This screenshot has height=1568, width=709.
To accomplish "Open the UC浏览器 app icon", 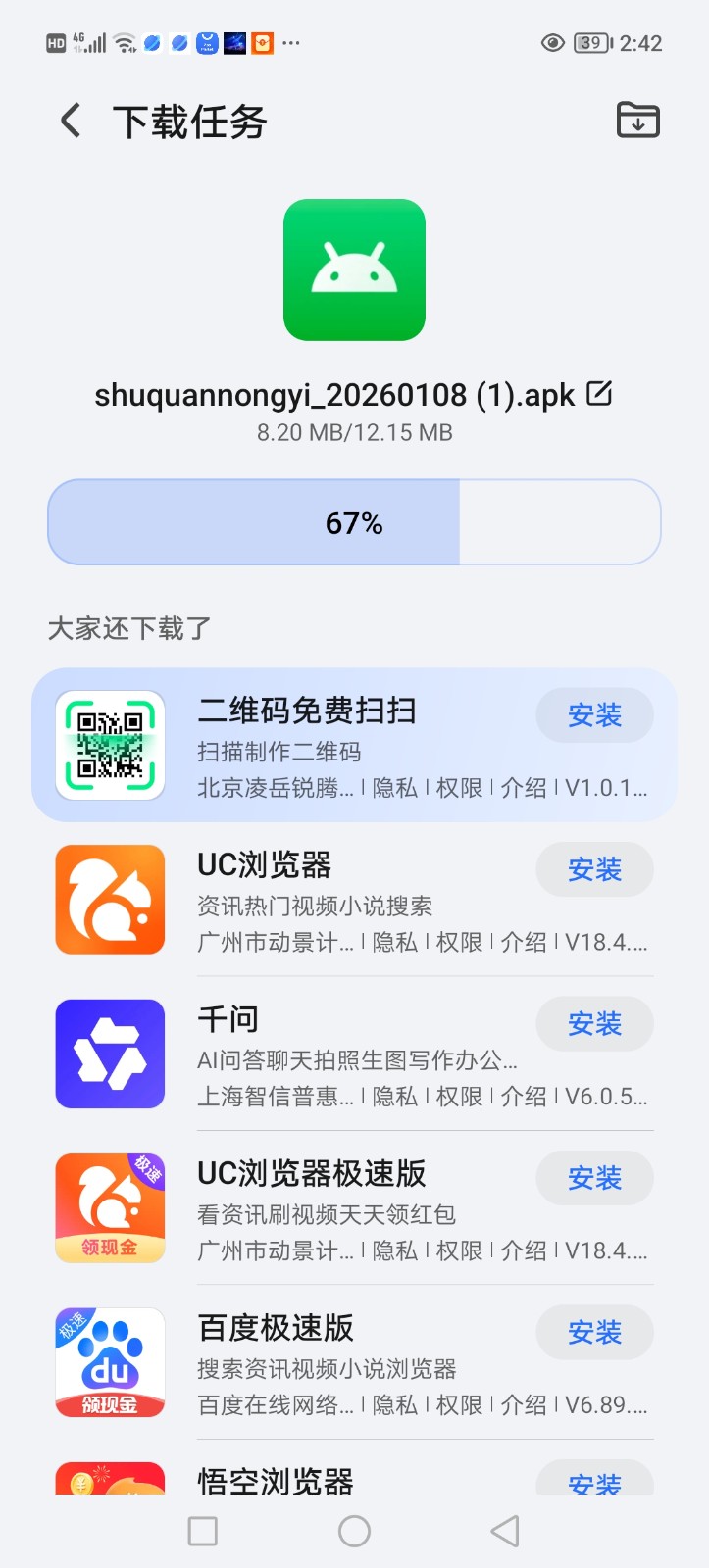I will [x=110, y=900].
